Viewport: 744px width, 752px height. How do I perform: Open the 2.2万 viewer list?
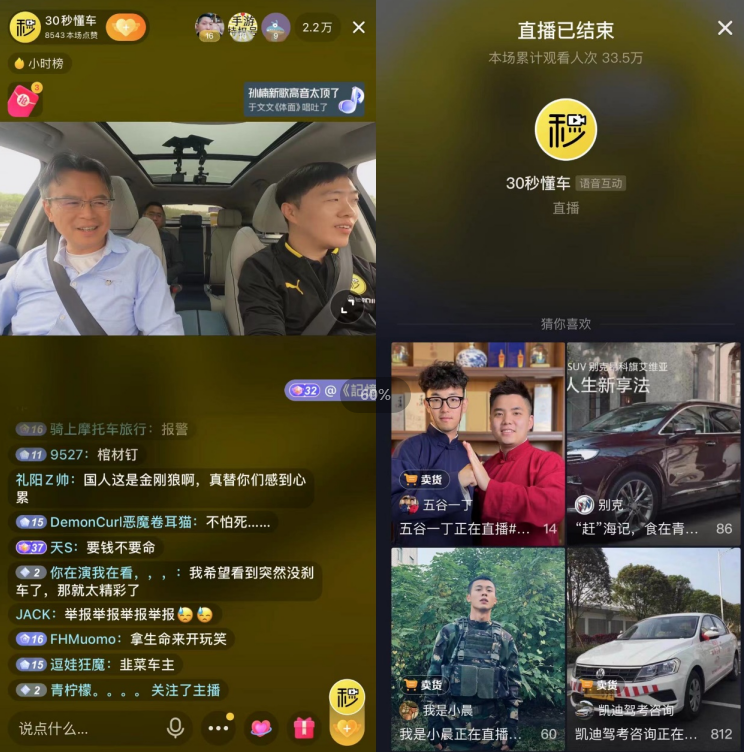pos(317,27)
